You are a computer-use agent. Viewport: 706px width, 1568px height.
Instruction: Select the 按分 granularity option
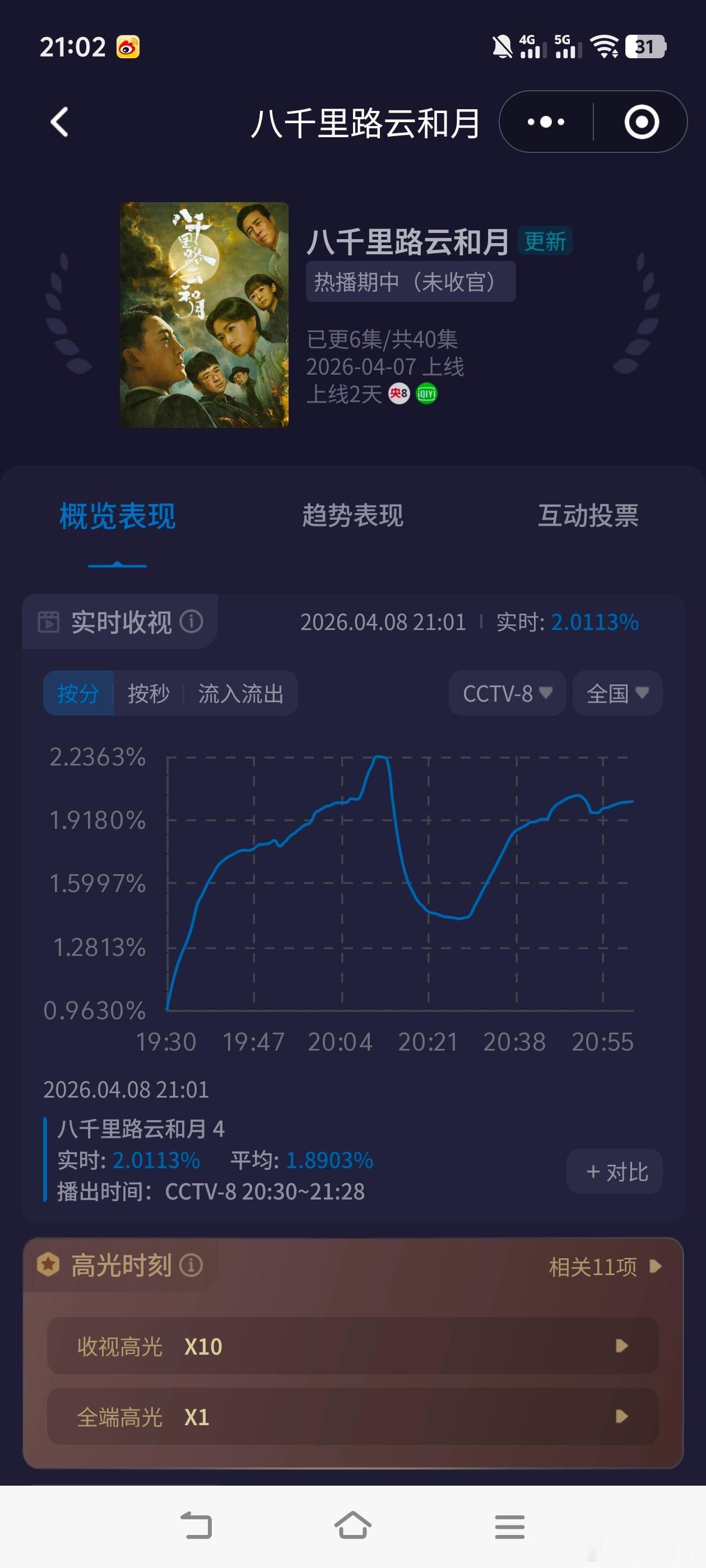click(78, 693)
